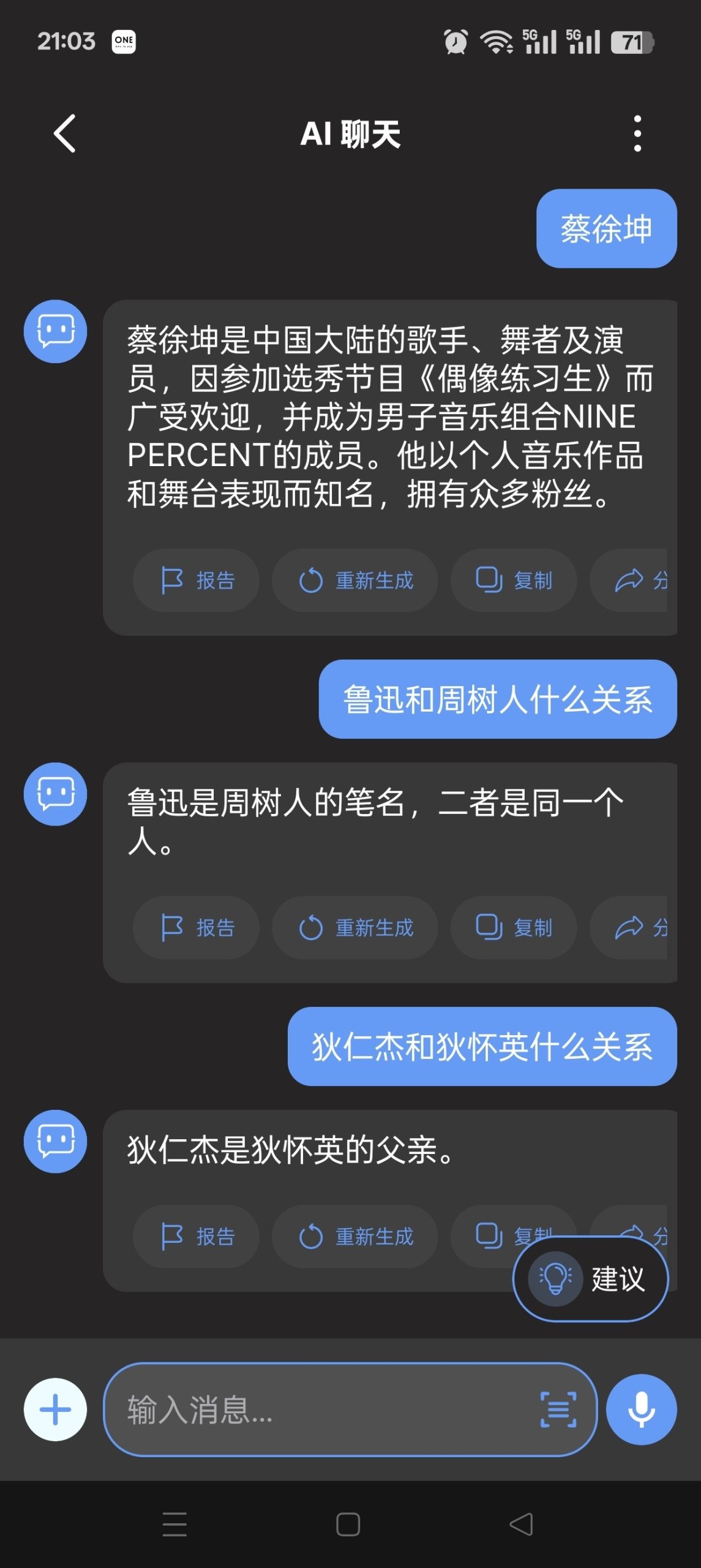701x1568 pixels.
Task: Tap the user's 蔡徐坤 message bubble
Action: [605, 230]
